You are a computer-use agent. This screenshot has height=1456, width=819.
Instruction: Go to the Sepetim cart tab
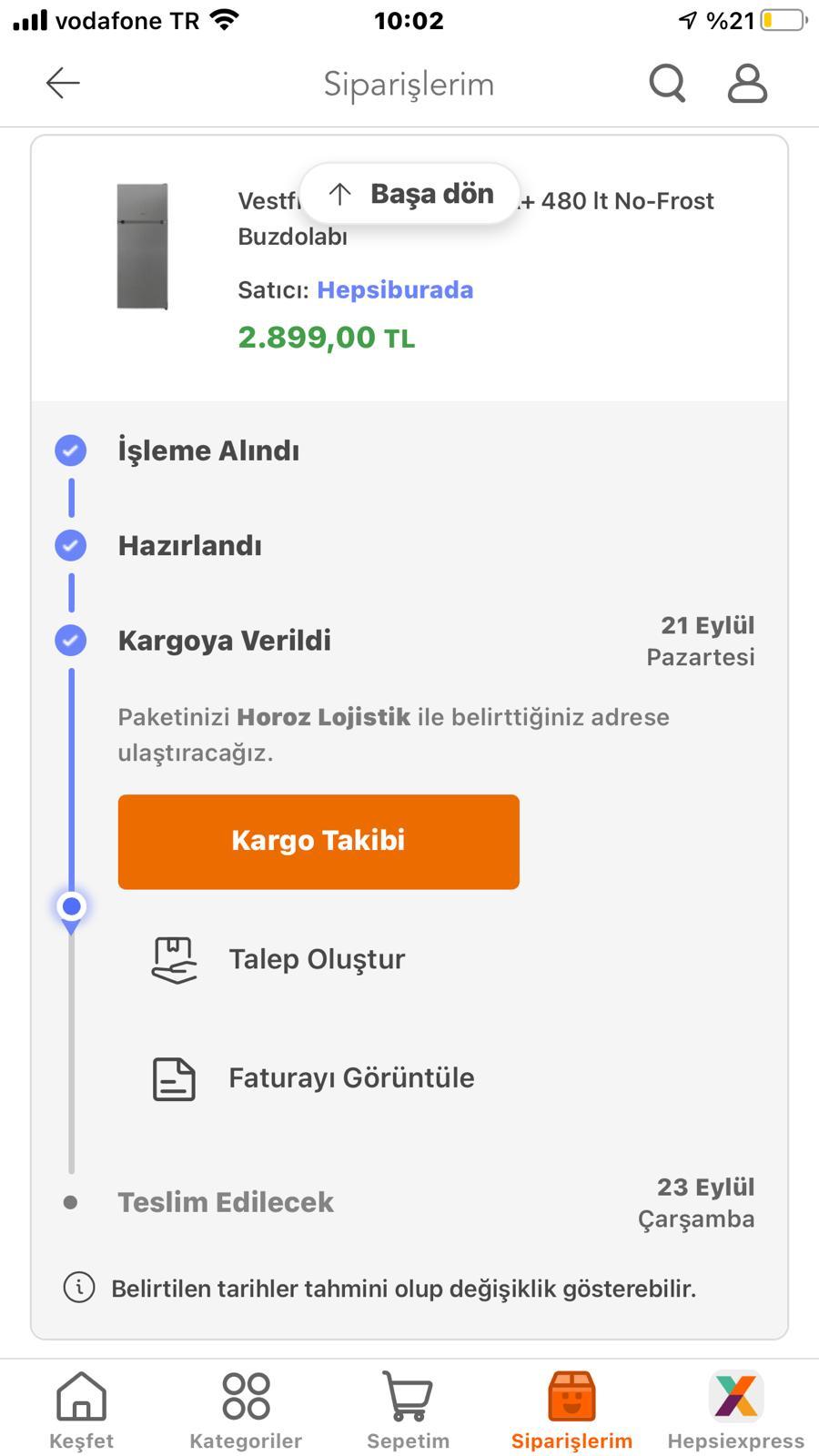408,1410
